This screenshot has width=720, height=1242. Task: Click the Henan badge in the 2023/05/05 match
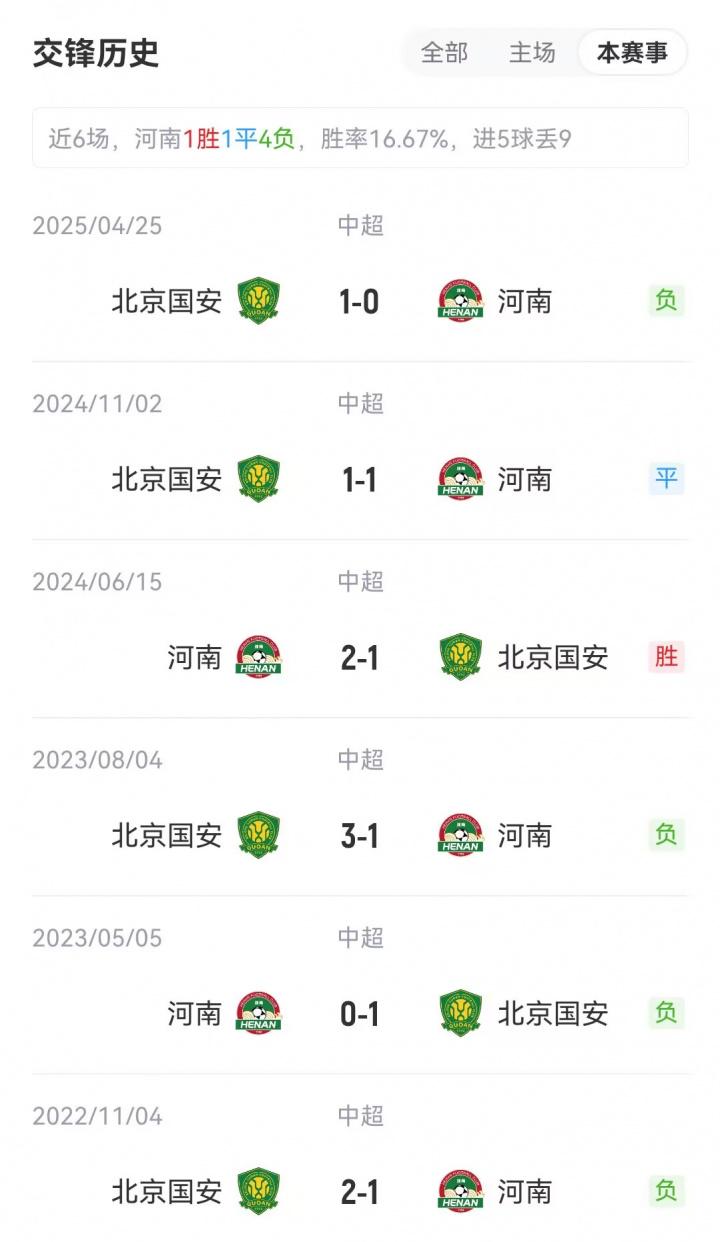(x=258, y=1013)
